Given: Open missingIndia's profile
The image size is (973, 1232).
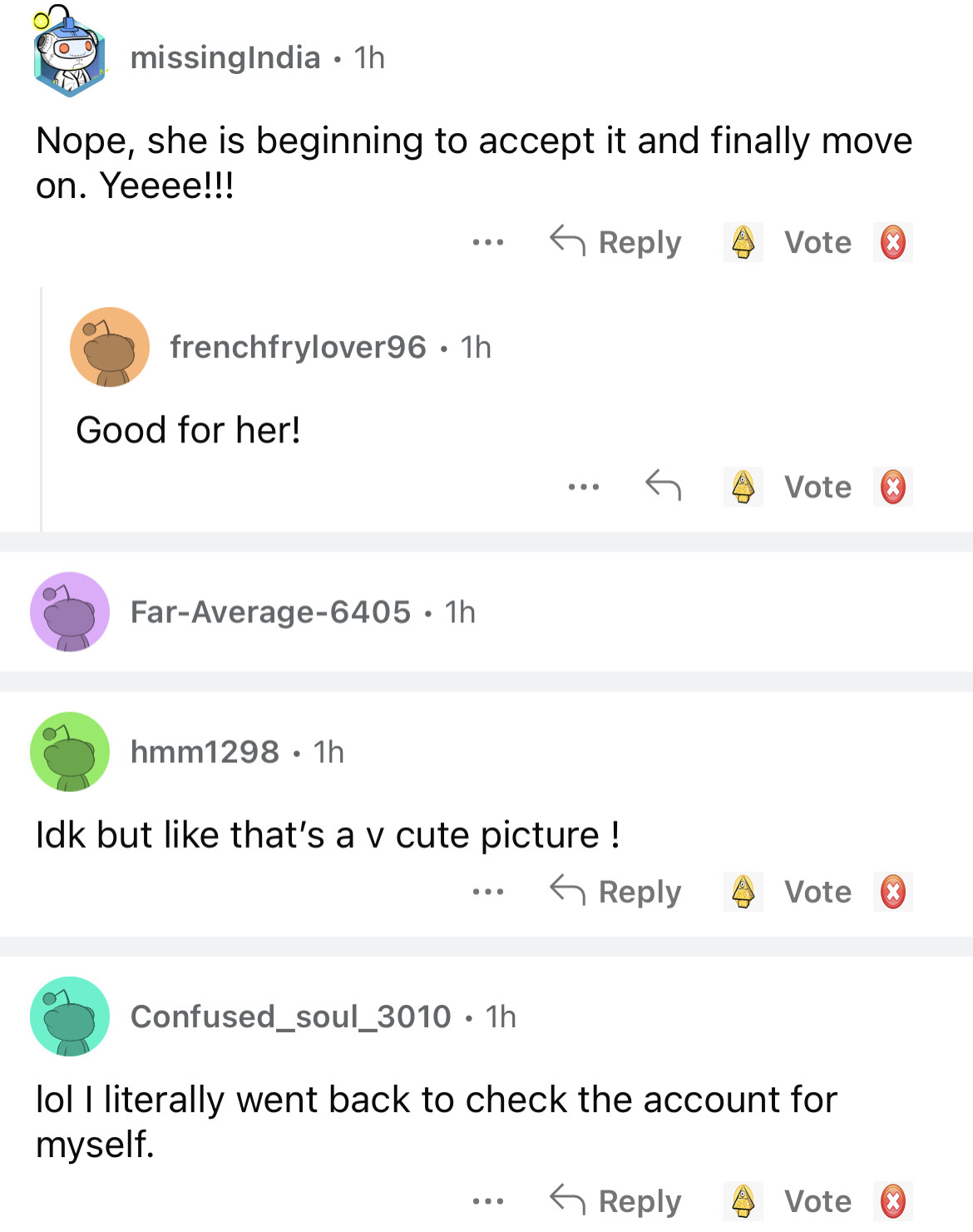Looking at the screenshot, I should (x=225, y=57).
